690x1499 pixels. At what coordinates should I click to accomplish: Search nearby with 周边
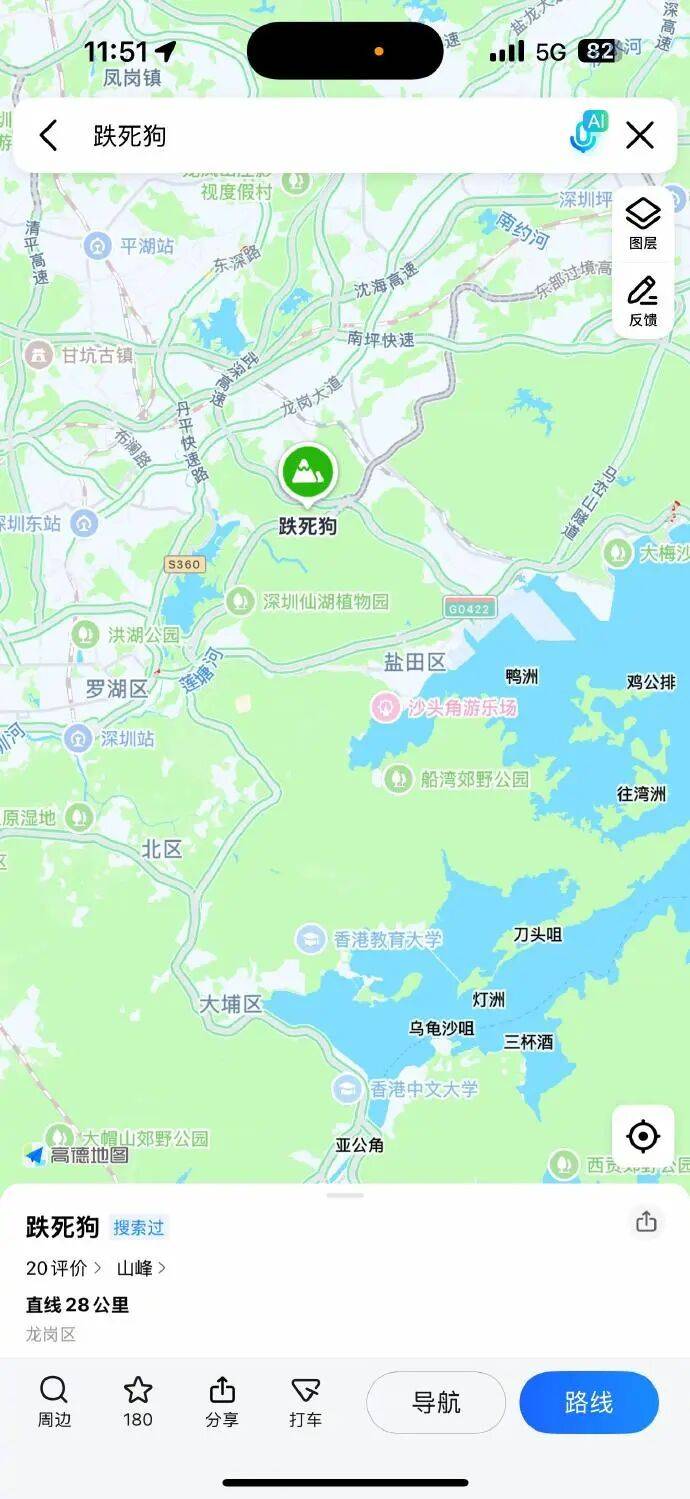(54, 1401)
